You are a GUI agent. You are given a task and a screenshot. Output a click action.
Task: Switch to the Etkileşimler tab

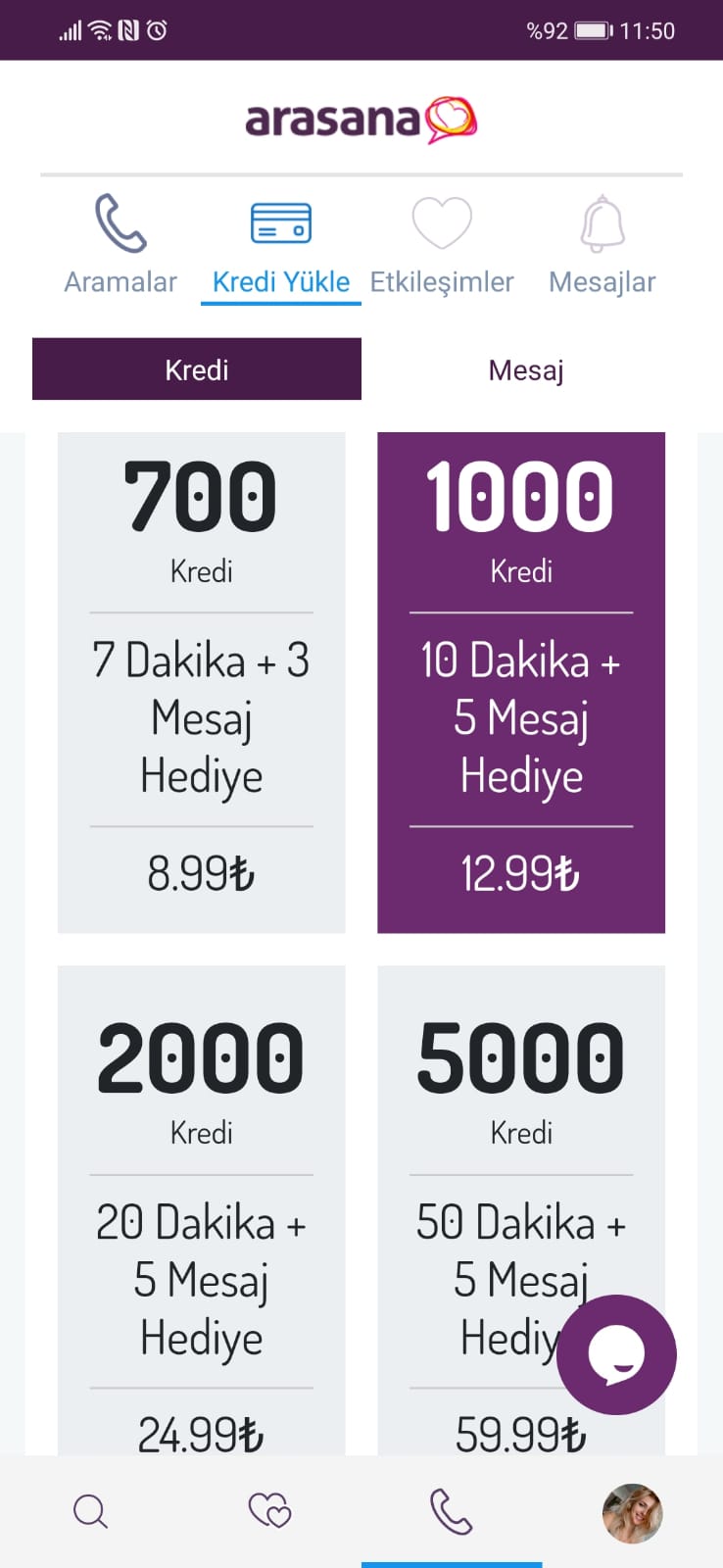coord(442,245)
